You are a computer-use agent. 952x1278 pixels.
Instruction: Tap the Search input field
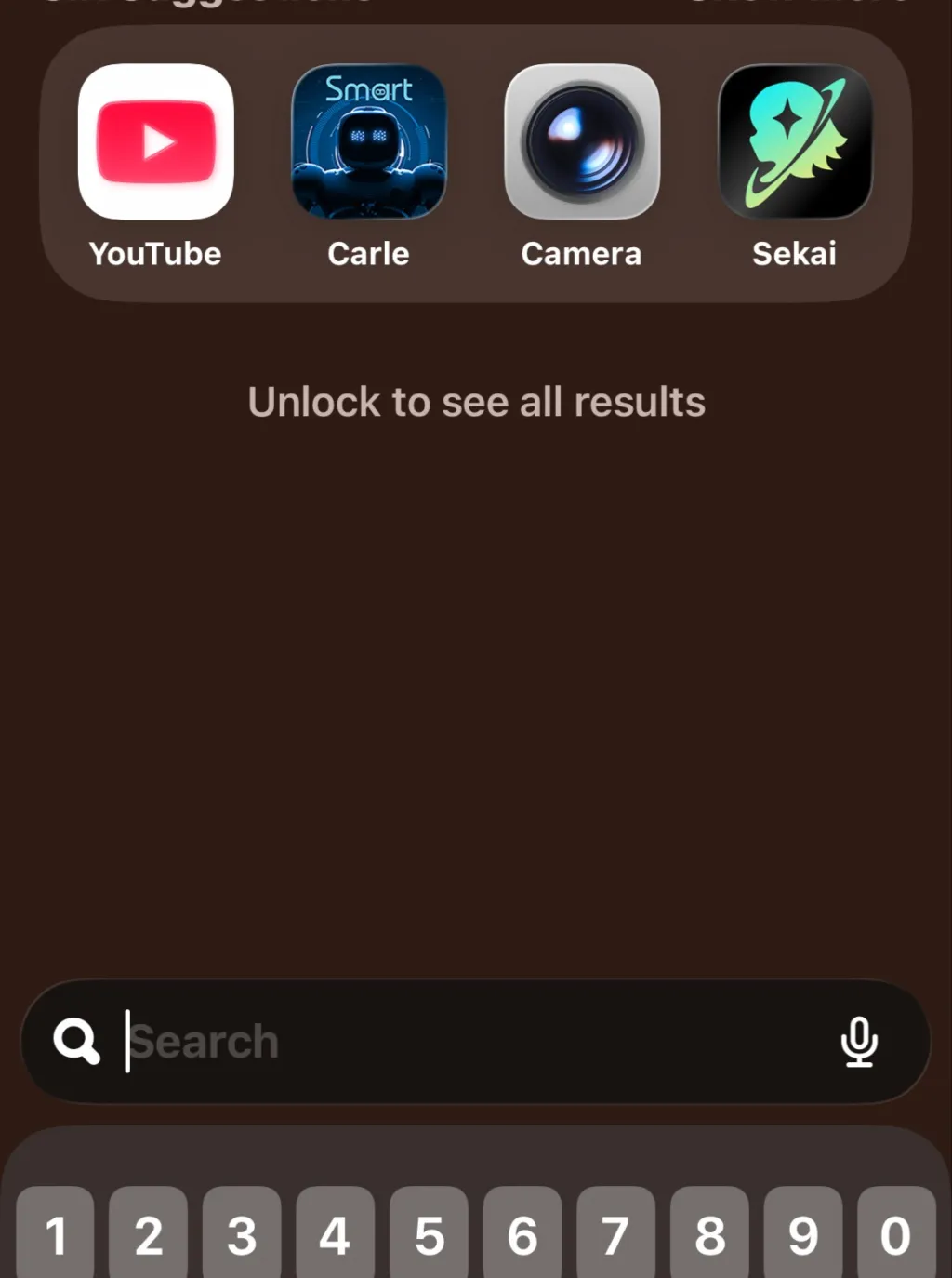click(x=465, y=1042)
